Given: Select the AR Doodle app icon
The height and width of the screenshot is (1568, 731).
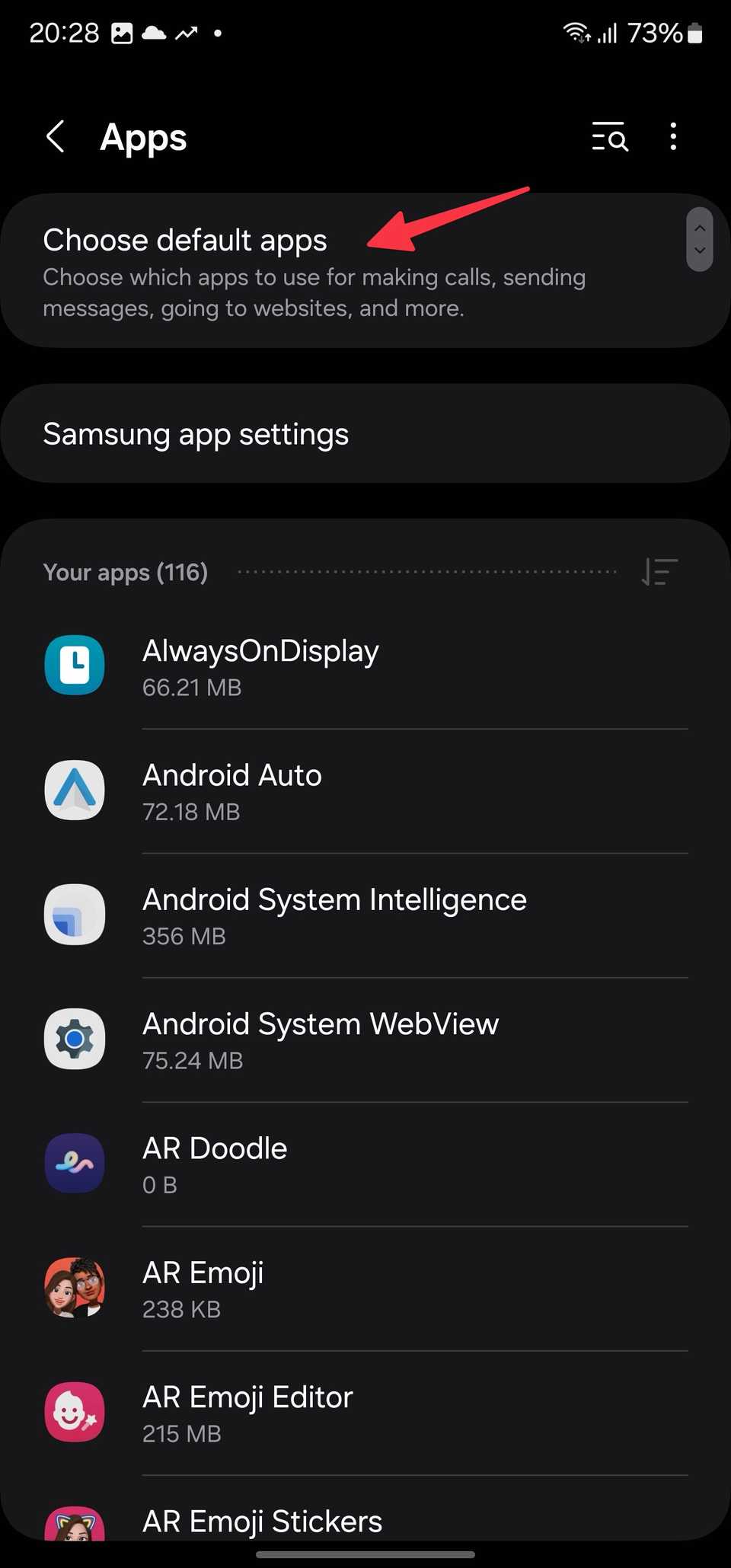Looking at the screenshot, I should 74,1163.
